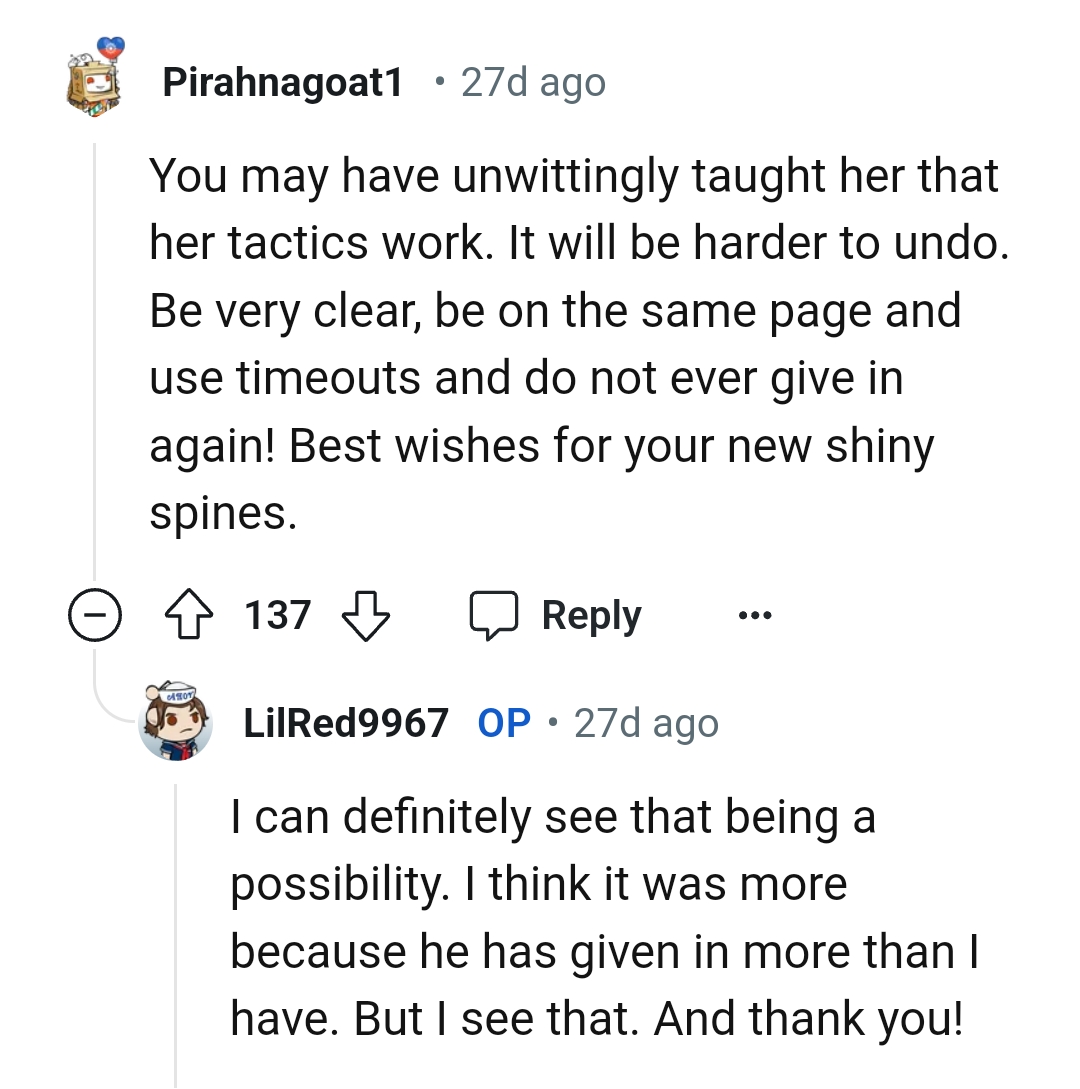Reply to Pirahnagoat1's comment
This screenshot has height=1089, width=1080.
point(557,615)
